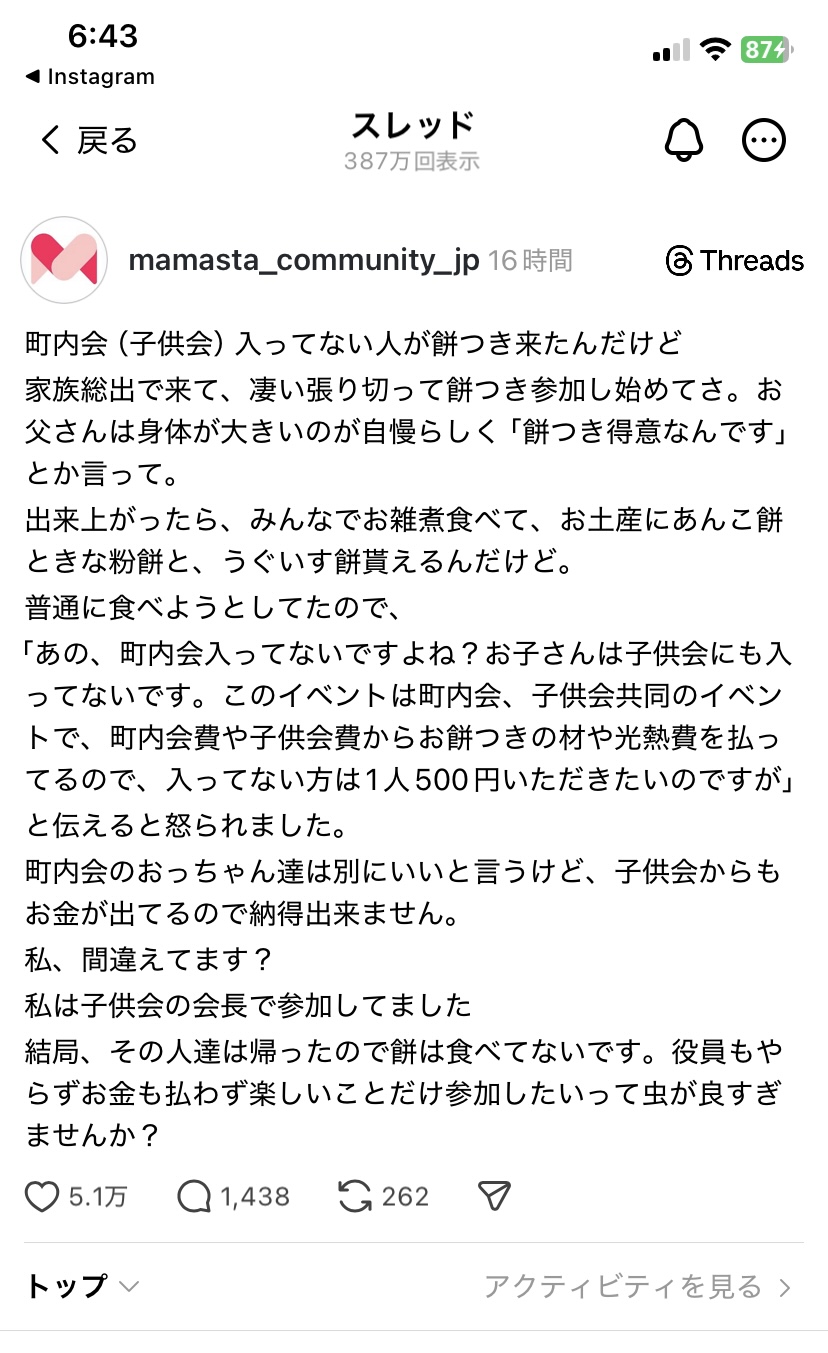The width and height of the screenshot is (828, 1353).
Task: Open the more options menu
Action: tap(764, 141)
